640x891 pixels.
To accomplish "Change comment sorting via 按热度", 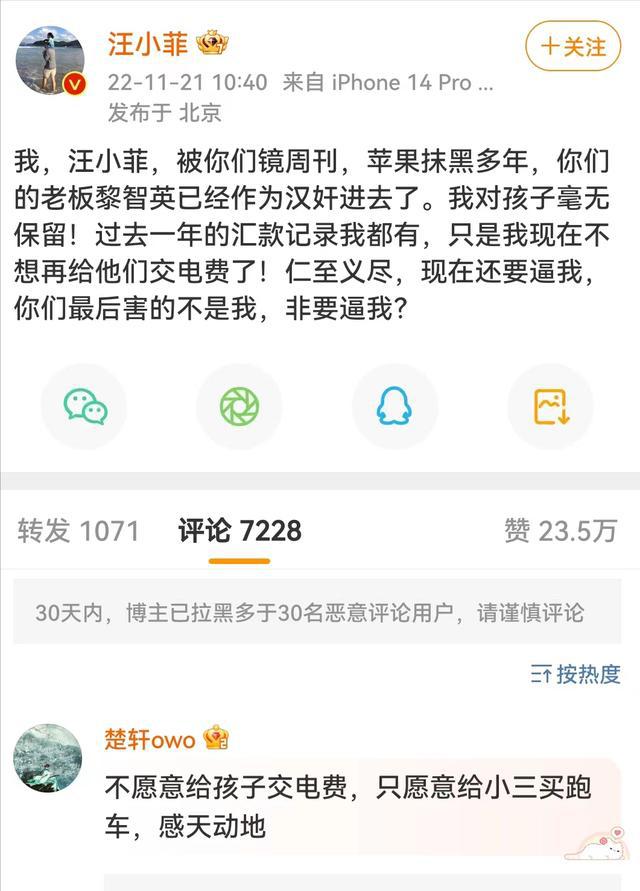I will click(576, 674).
